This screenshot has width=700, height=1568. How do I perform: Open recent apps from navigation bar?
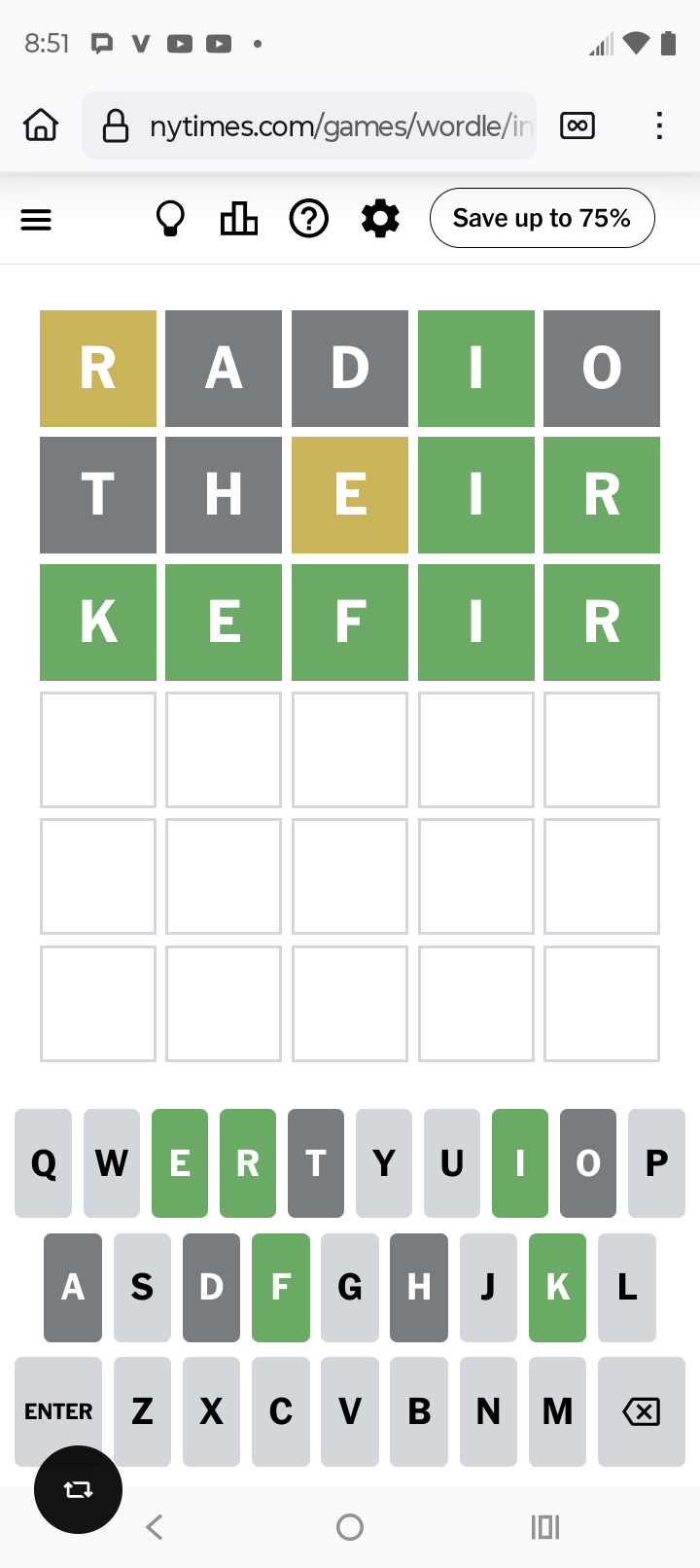coord(545,1527)
